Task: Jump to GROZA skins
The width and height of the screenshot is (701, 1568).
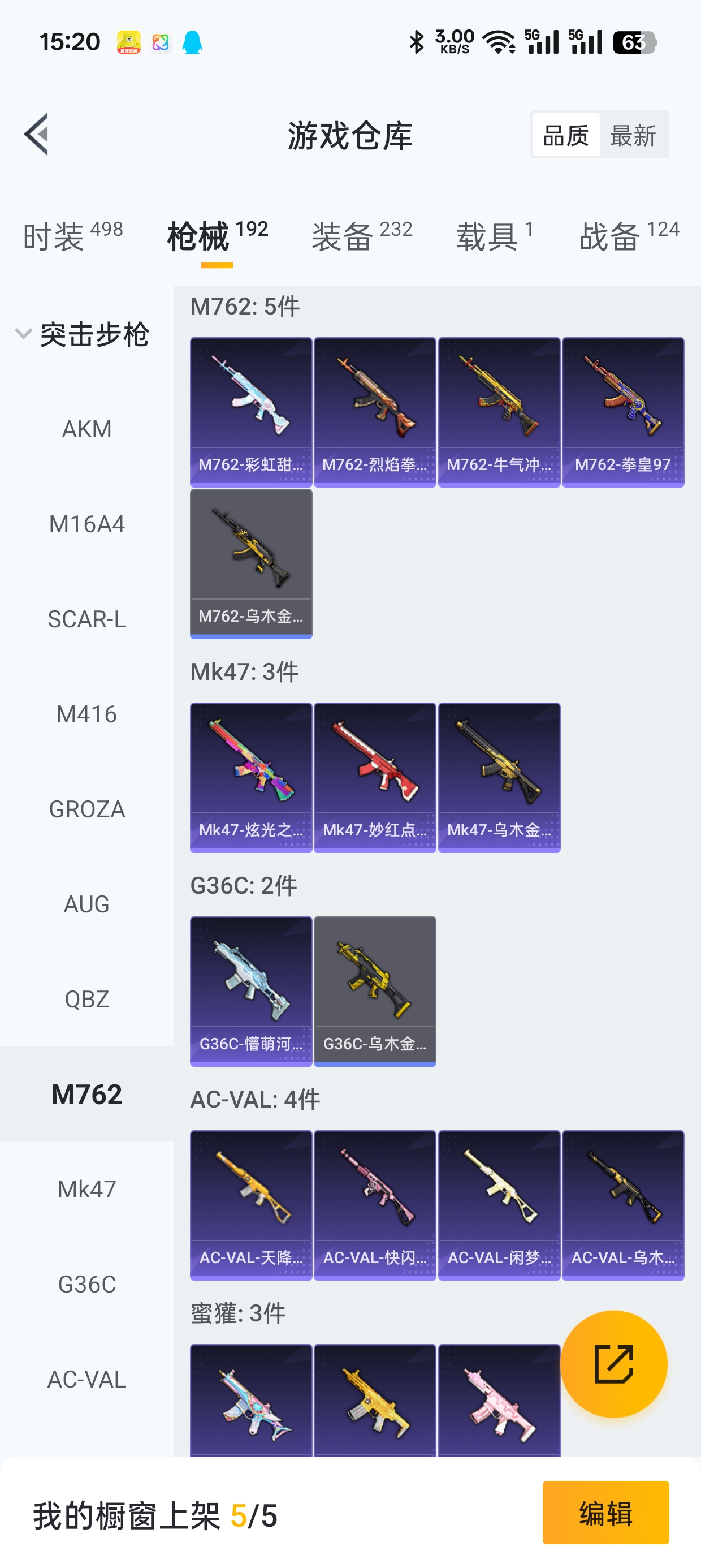Action: (87, 809)
